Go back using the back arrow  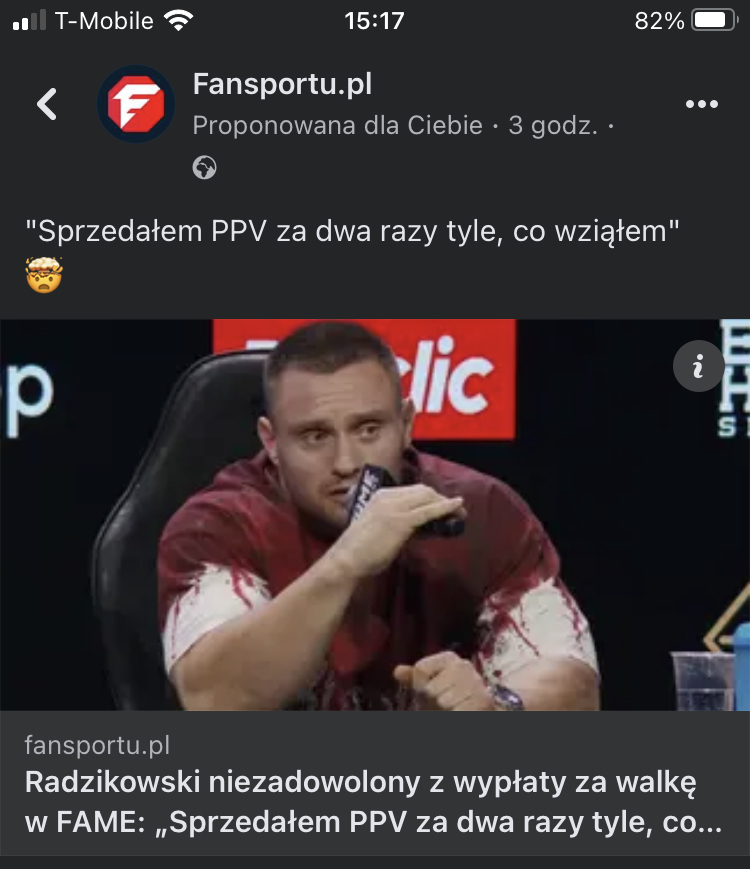point(47,104)
